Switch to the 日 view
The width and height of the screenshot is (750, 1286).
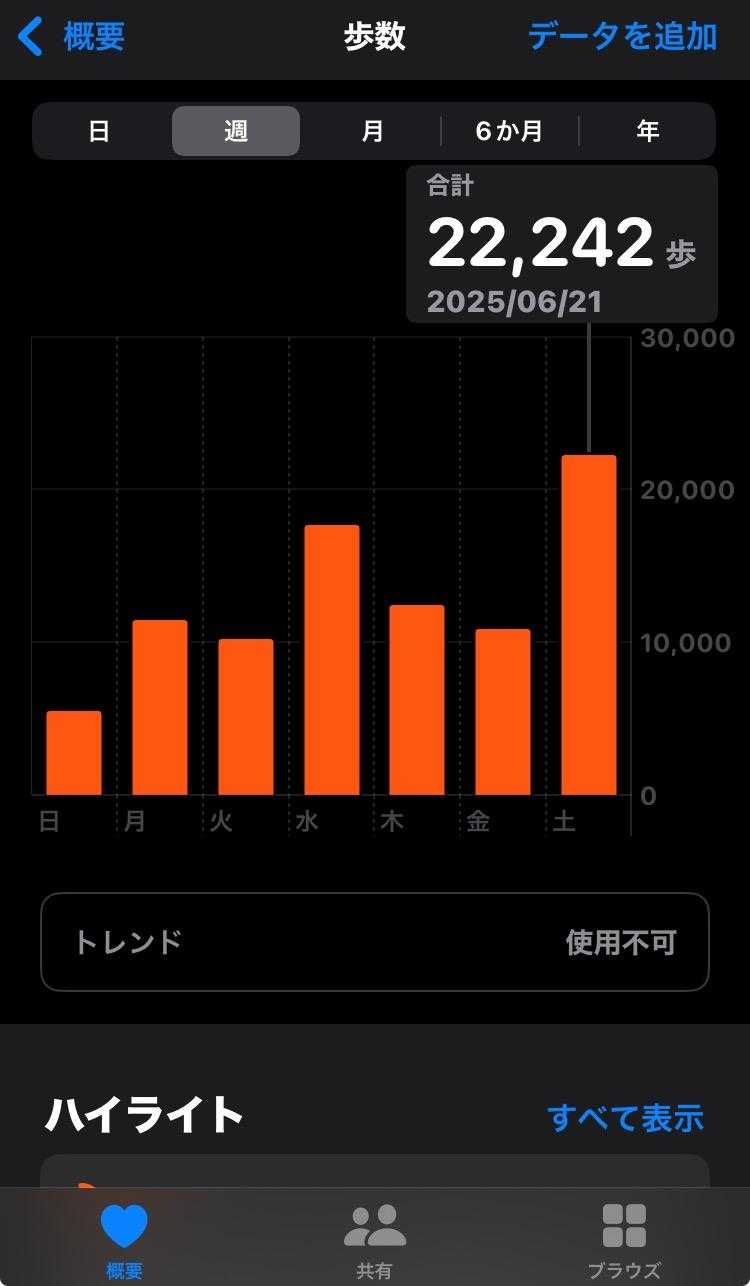point(99,131)
